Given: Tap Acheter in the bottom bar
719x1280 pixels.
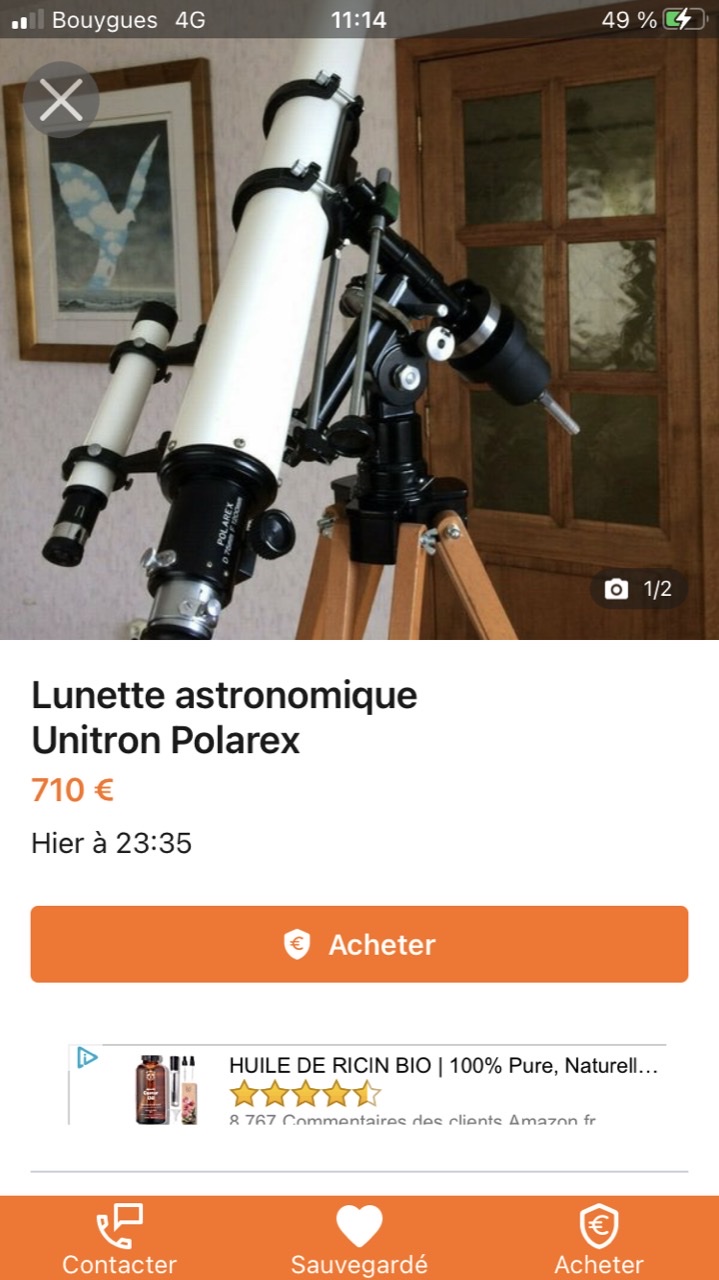Looking at the screenshot, I should [x=598, y=1238].
